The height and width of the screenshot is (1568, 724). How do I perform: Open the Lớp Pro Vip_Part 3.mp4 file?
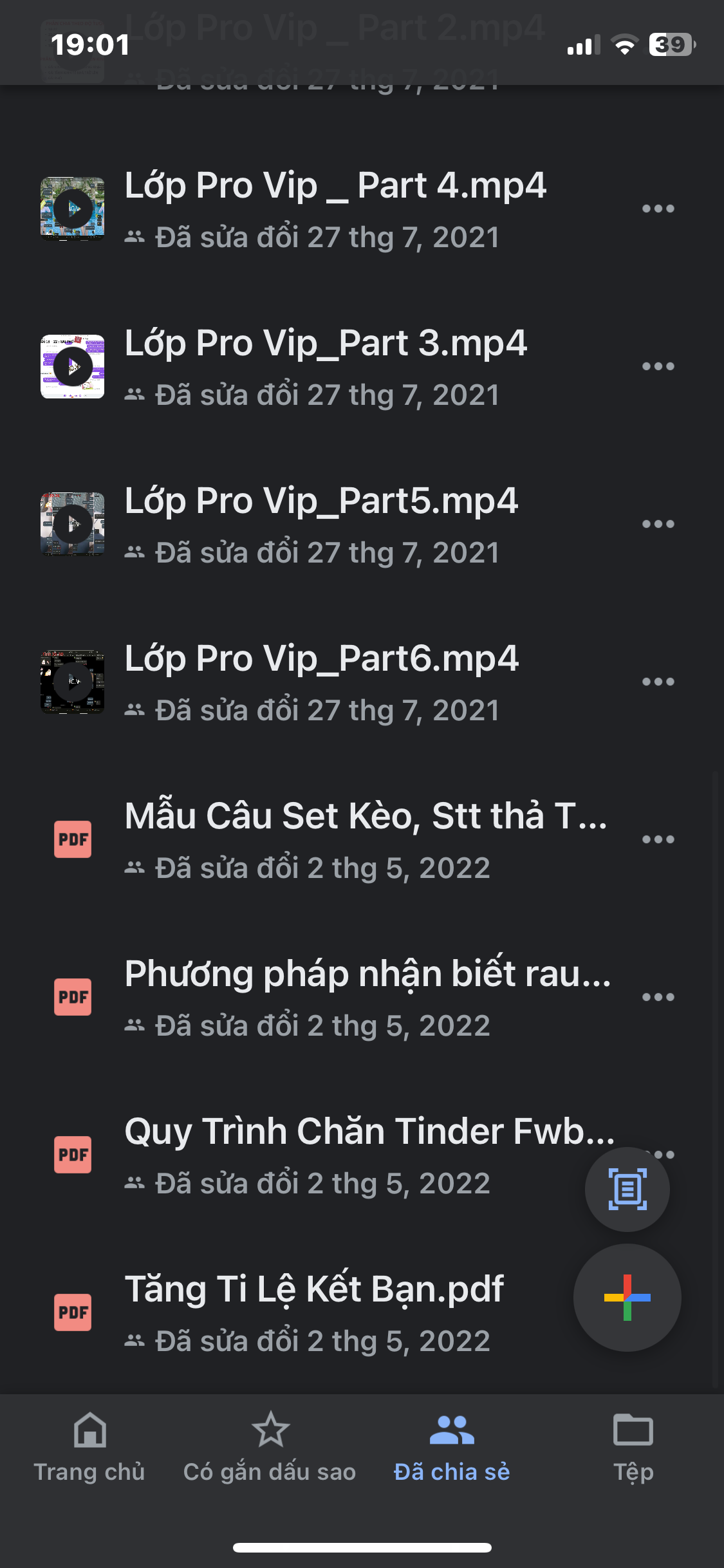pos(325,366)
